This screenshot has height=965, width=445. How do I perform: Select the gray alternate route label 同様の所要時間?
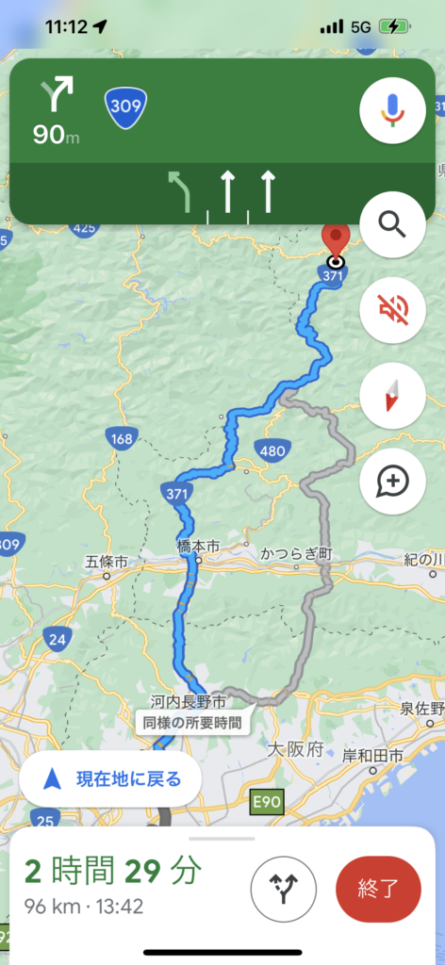[192, 723]
